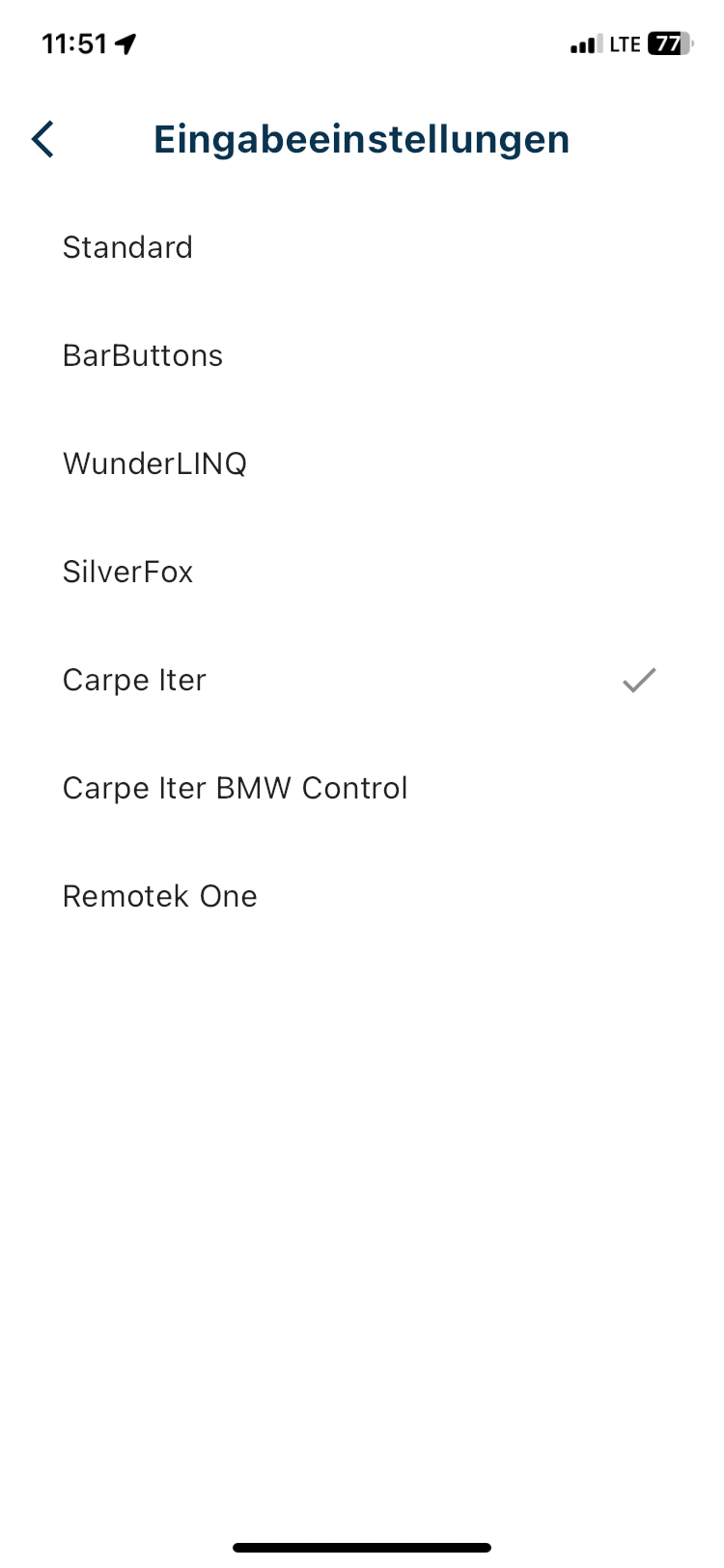
Task: Go back from Eingabeeinstellungen
Action: pos(43,139)
